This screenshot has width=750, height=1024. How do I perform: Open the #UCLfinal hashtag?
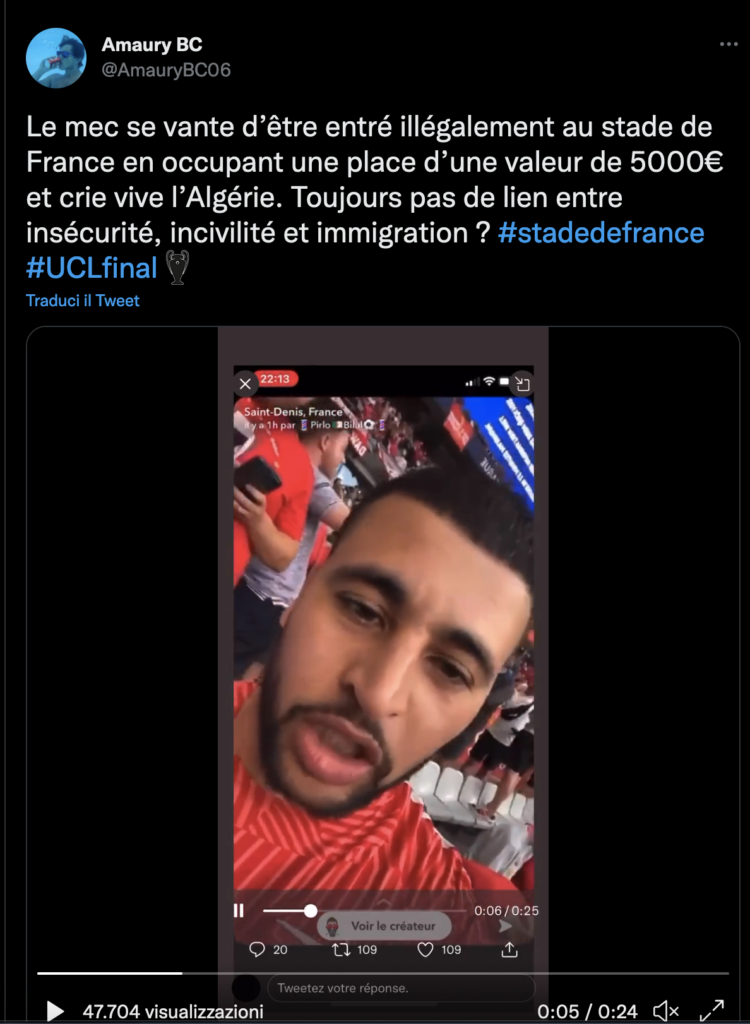coord(92,267)
